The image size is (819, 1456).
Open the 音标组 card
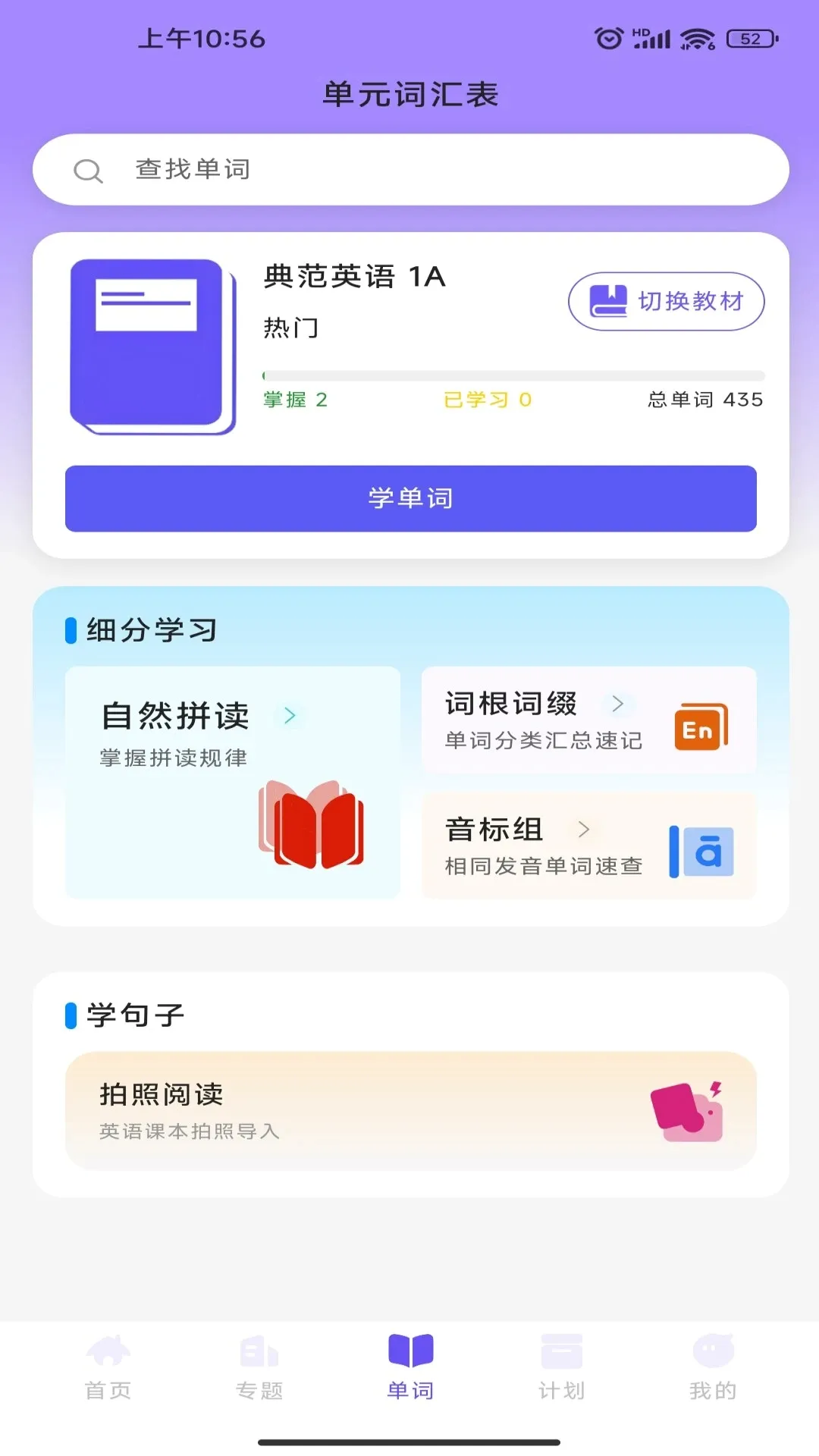point(588,846)
